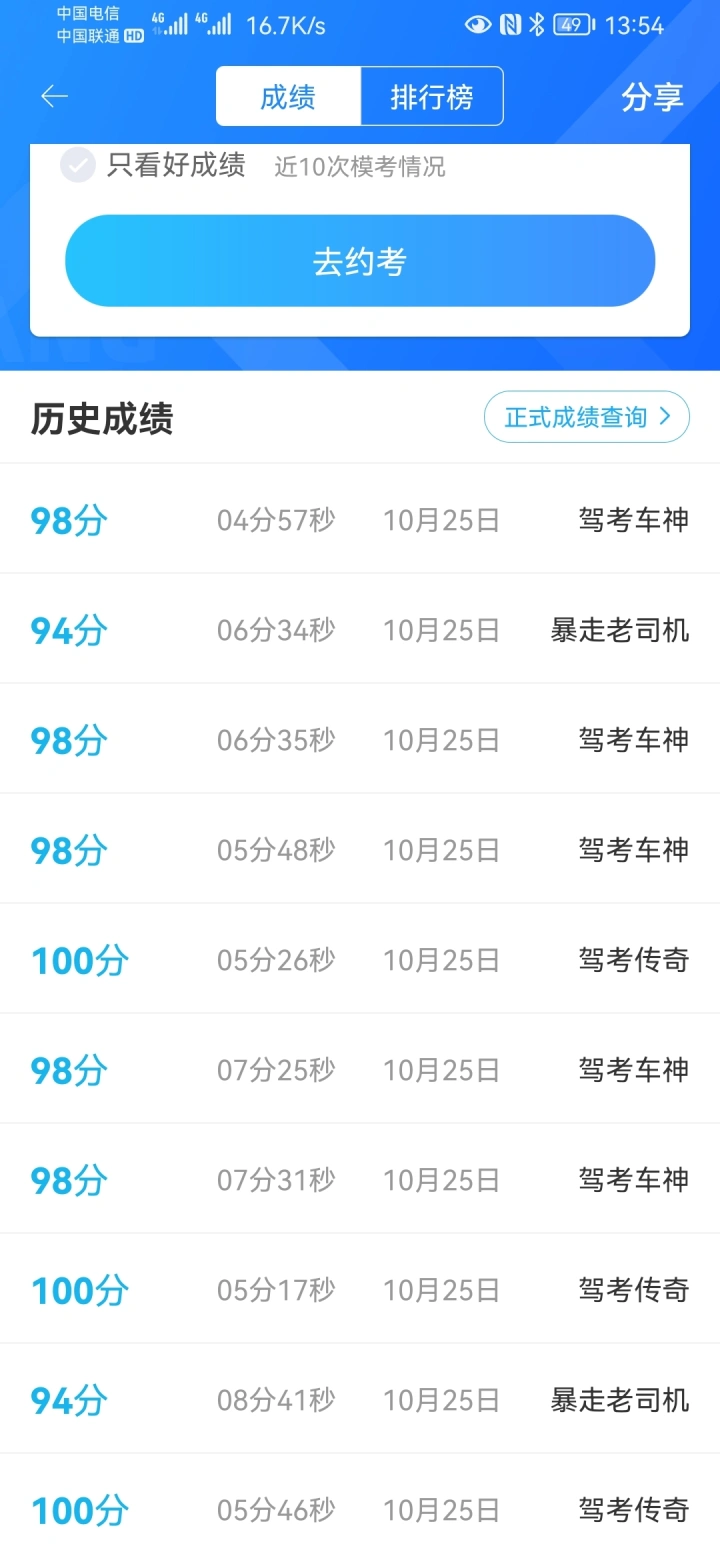This screenshot has height=1560, width=720.
Task: Open the 98分 record timed 06分35秒
Action: (x=360, y=739)
